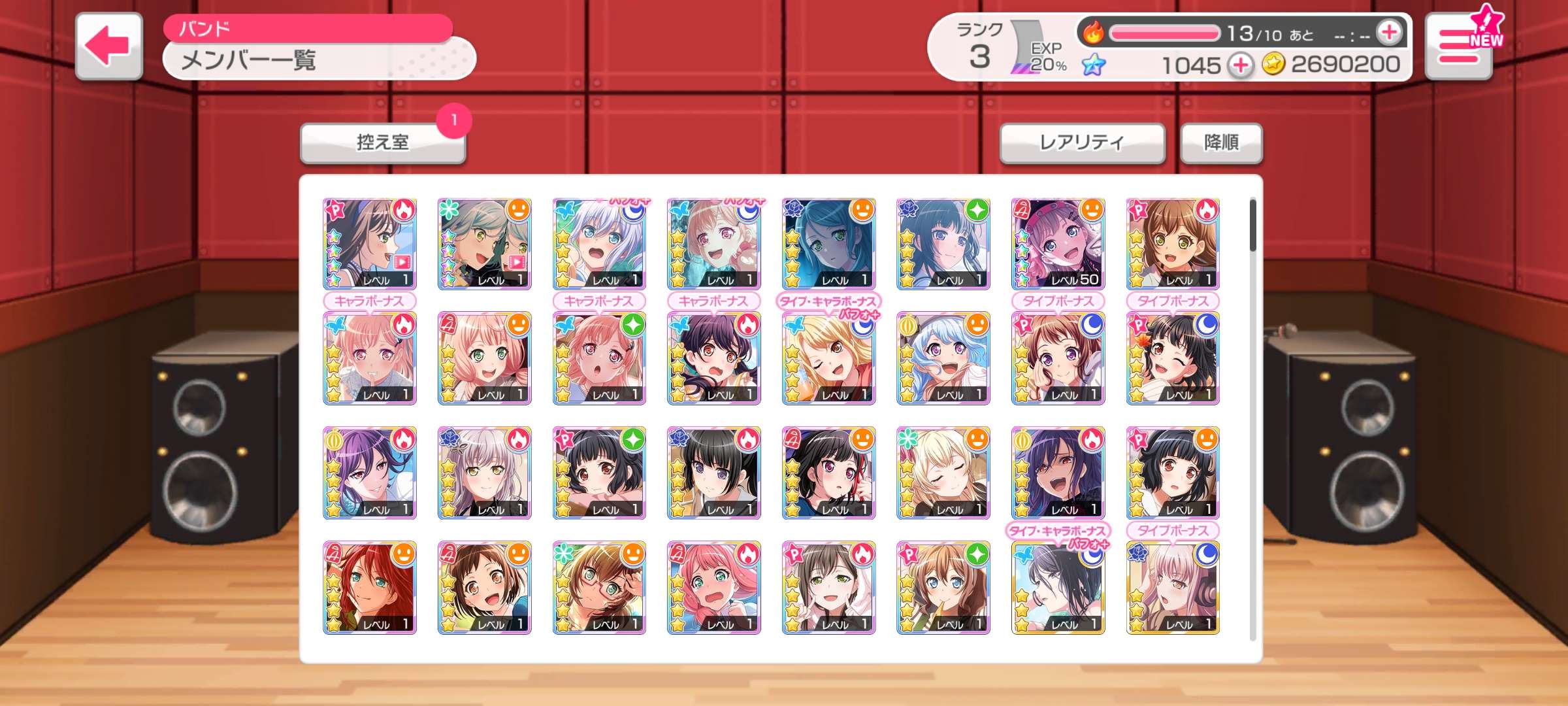This screenshot has height=706, width=1568.
Task: Toggle the 降順 sort order
Action: click(1220, 143)
